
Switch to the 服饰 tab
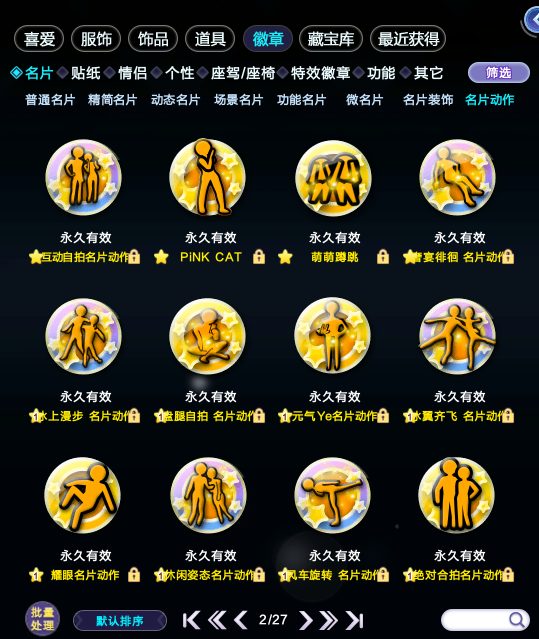[96, 39]
